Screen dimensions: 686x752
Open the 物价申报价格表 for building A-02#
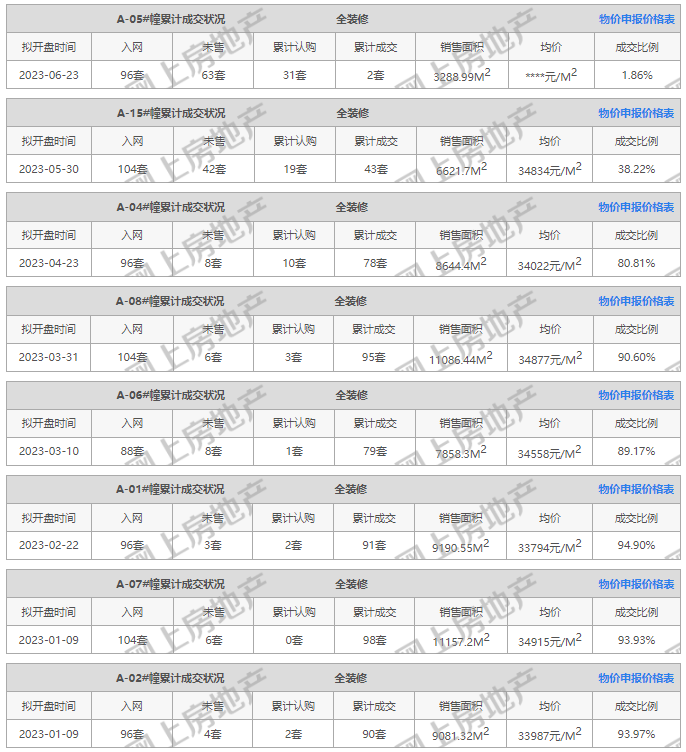[x=636, y=678]
